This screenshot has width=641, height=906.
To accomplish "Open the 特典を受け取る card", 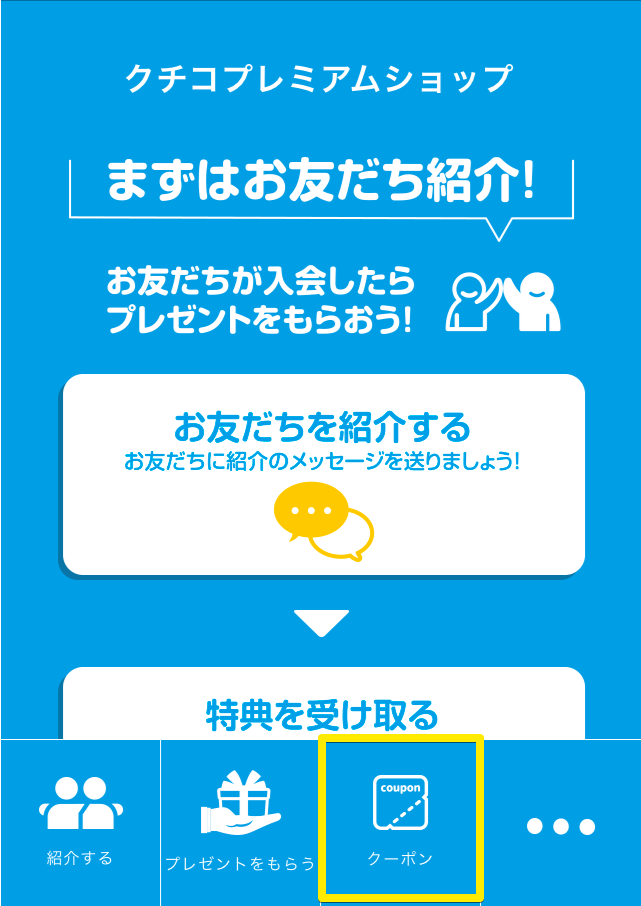I will point(323,708).
